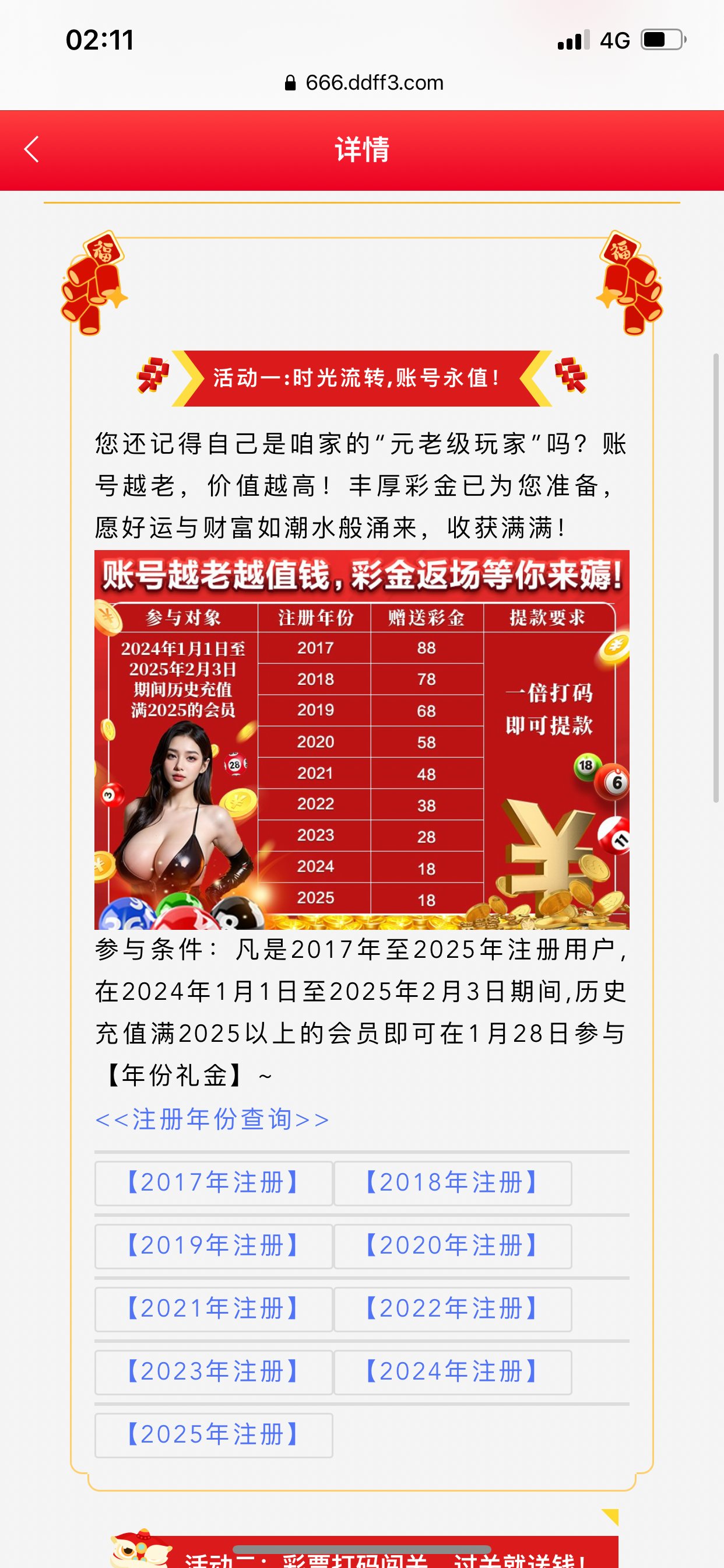
Task: Select 【2017年注册】 option
Action: click(x=213, y=1182)
